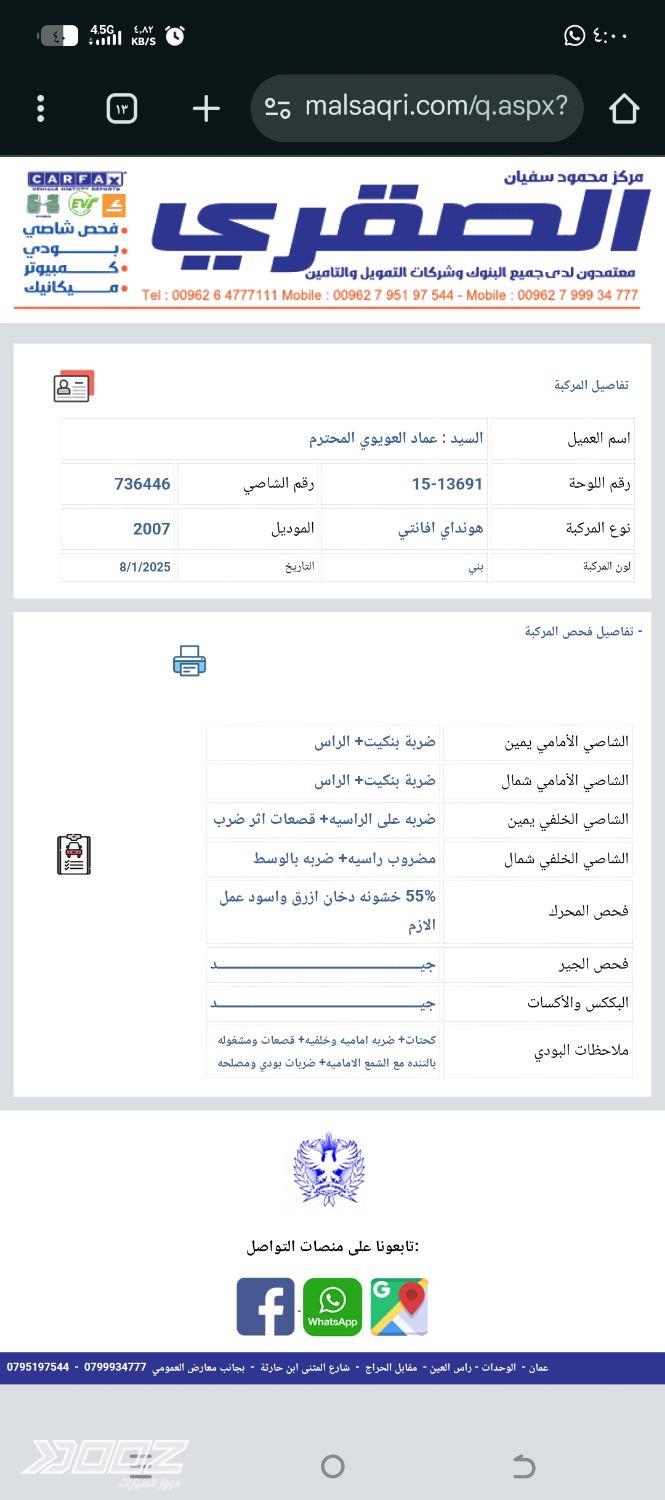Contact the center on WhatsApp
Screen dimensions: 665x1500
(x=332, y=1306)
